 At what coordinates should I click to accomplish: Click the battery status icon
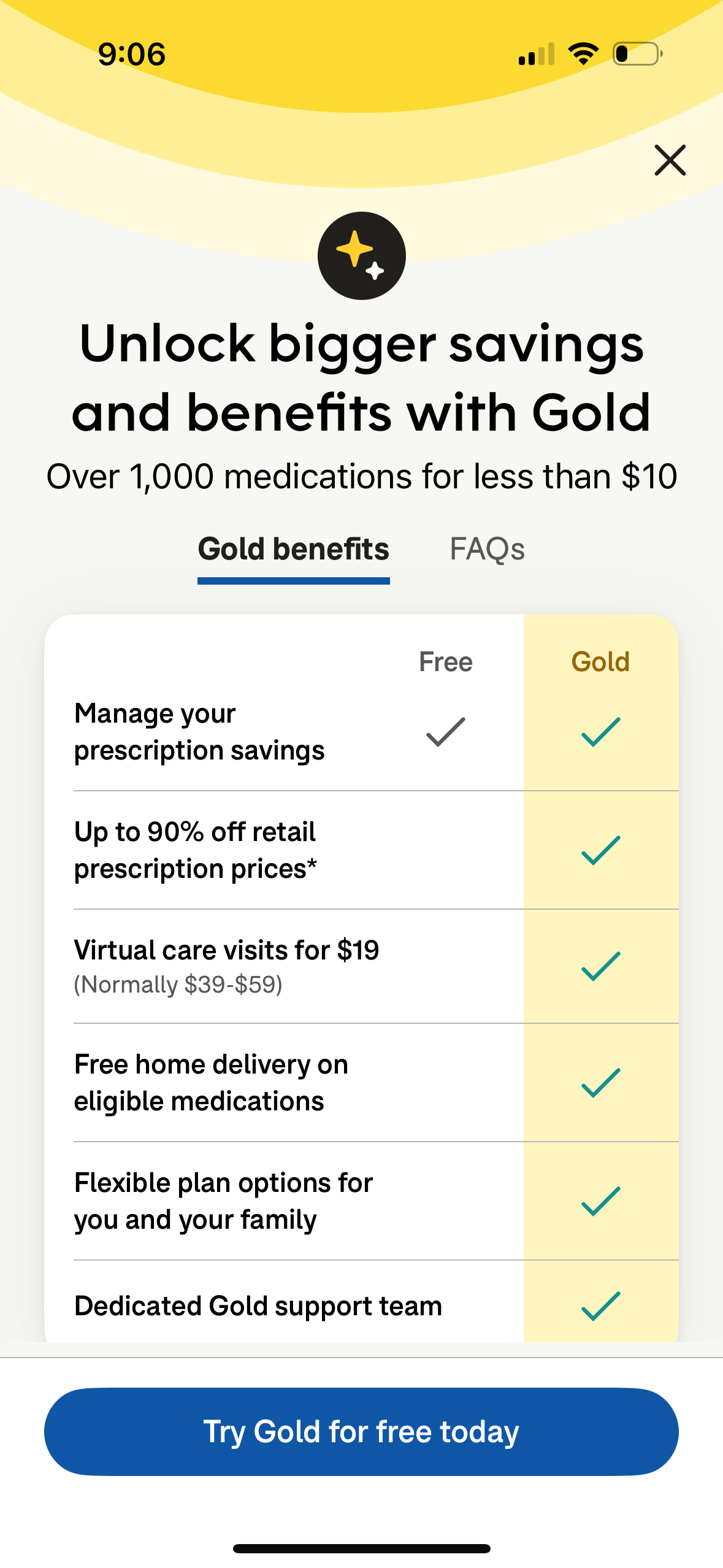(635, 54)
